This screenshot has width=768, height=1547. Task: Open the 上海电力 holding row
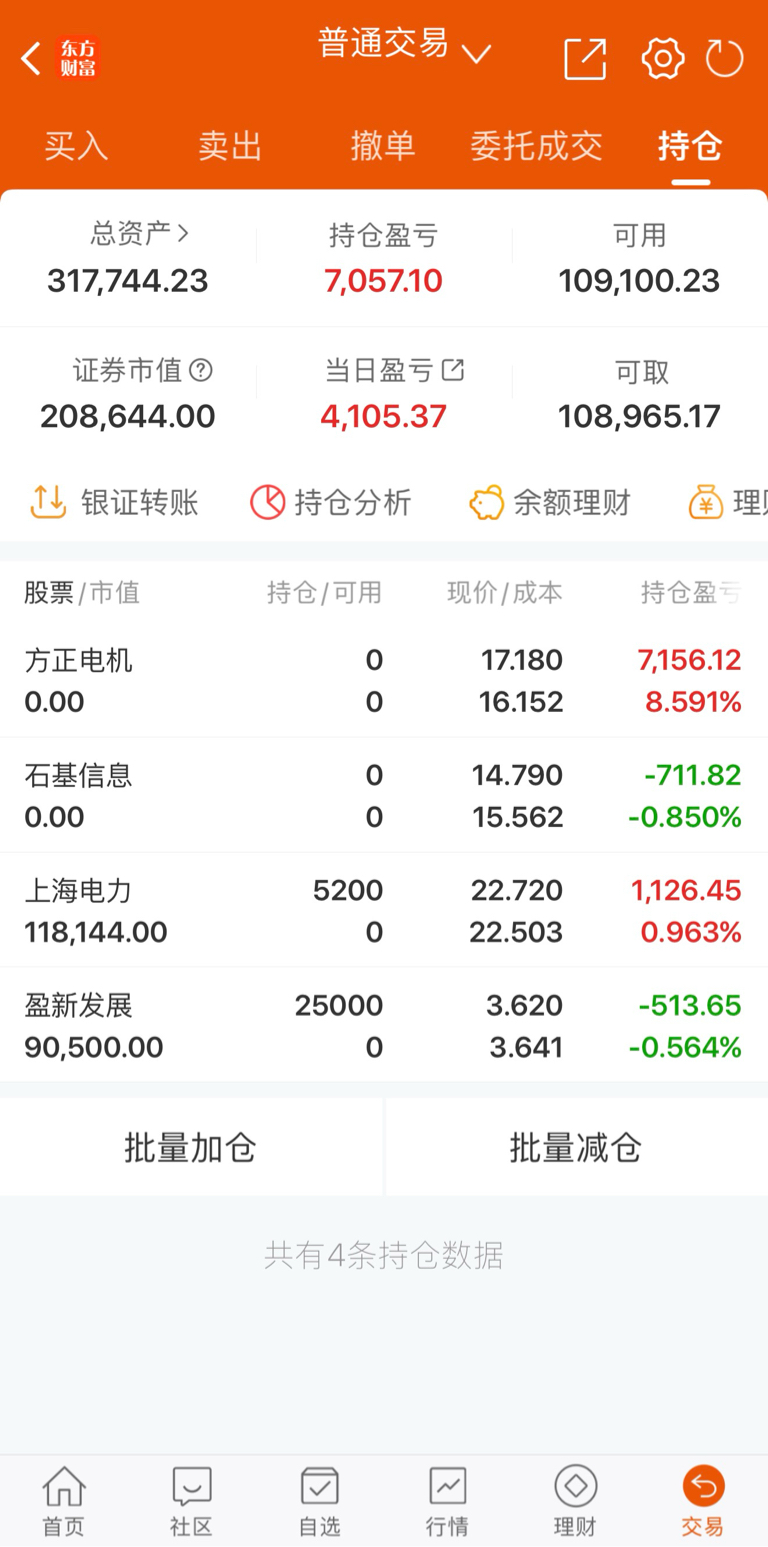[x=384, y=910]
